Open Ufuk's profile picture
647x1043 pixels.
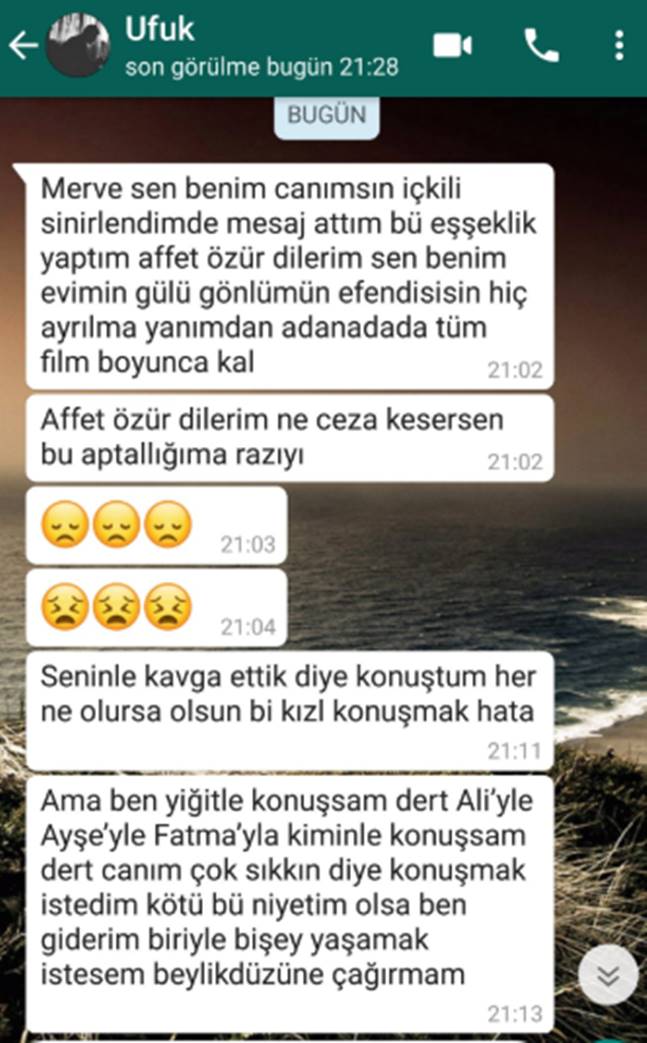[78, 45]
